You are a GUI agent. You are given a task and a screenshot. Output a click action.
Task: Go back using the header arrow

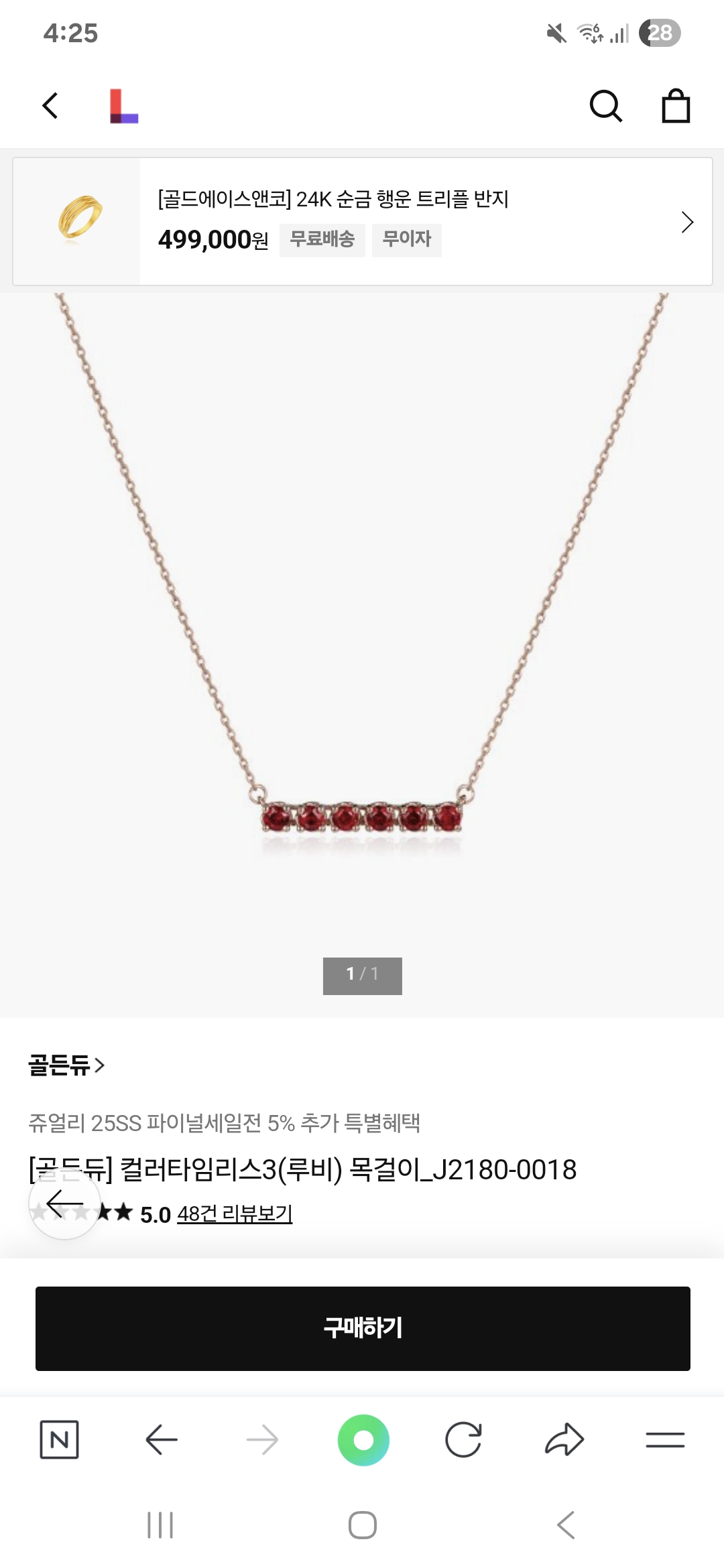click(x=50, y=106)
